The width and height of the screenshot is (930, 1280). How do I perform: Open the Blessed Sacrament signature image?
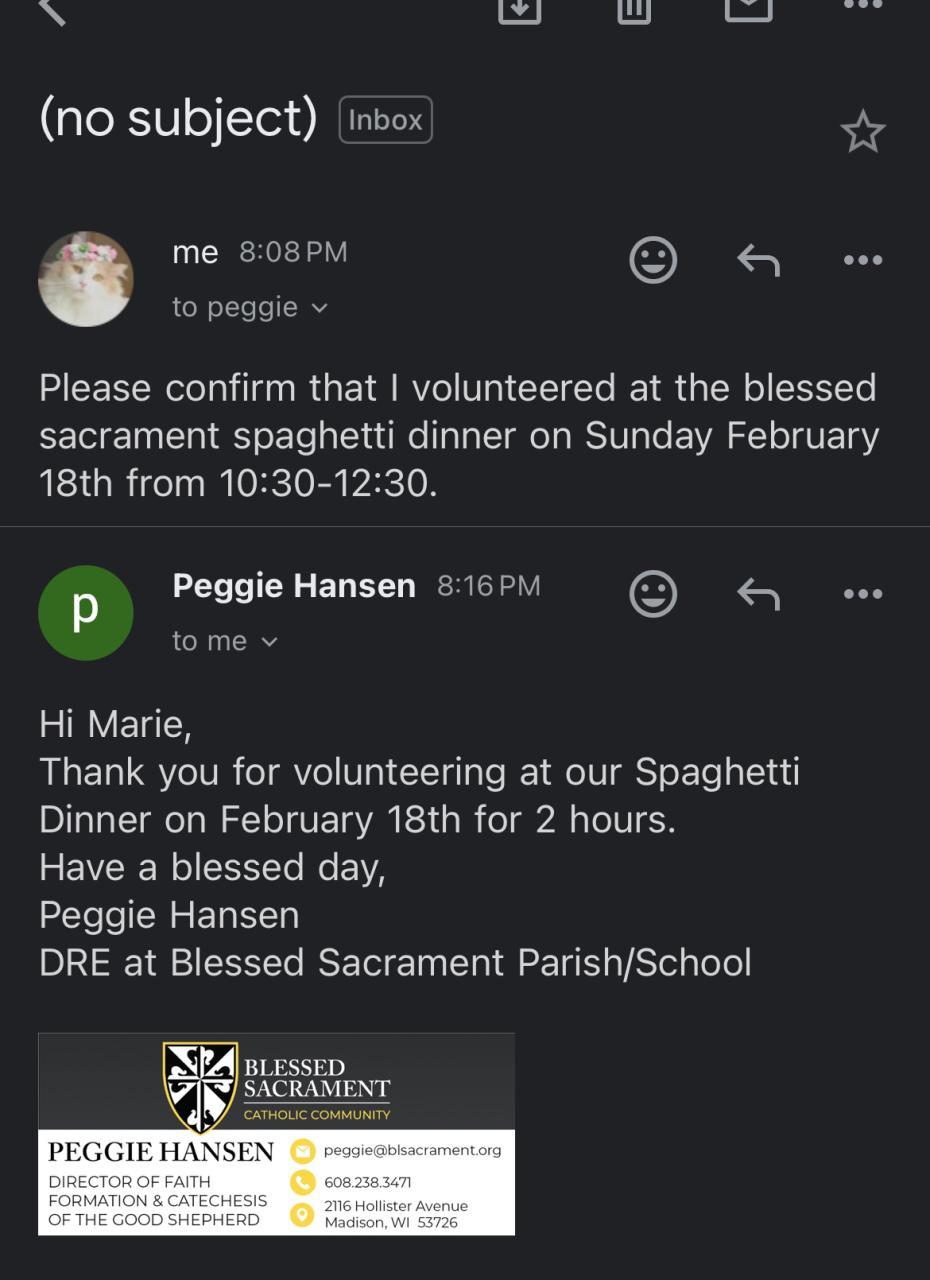[x=276, y=1134]
